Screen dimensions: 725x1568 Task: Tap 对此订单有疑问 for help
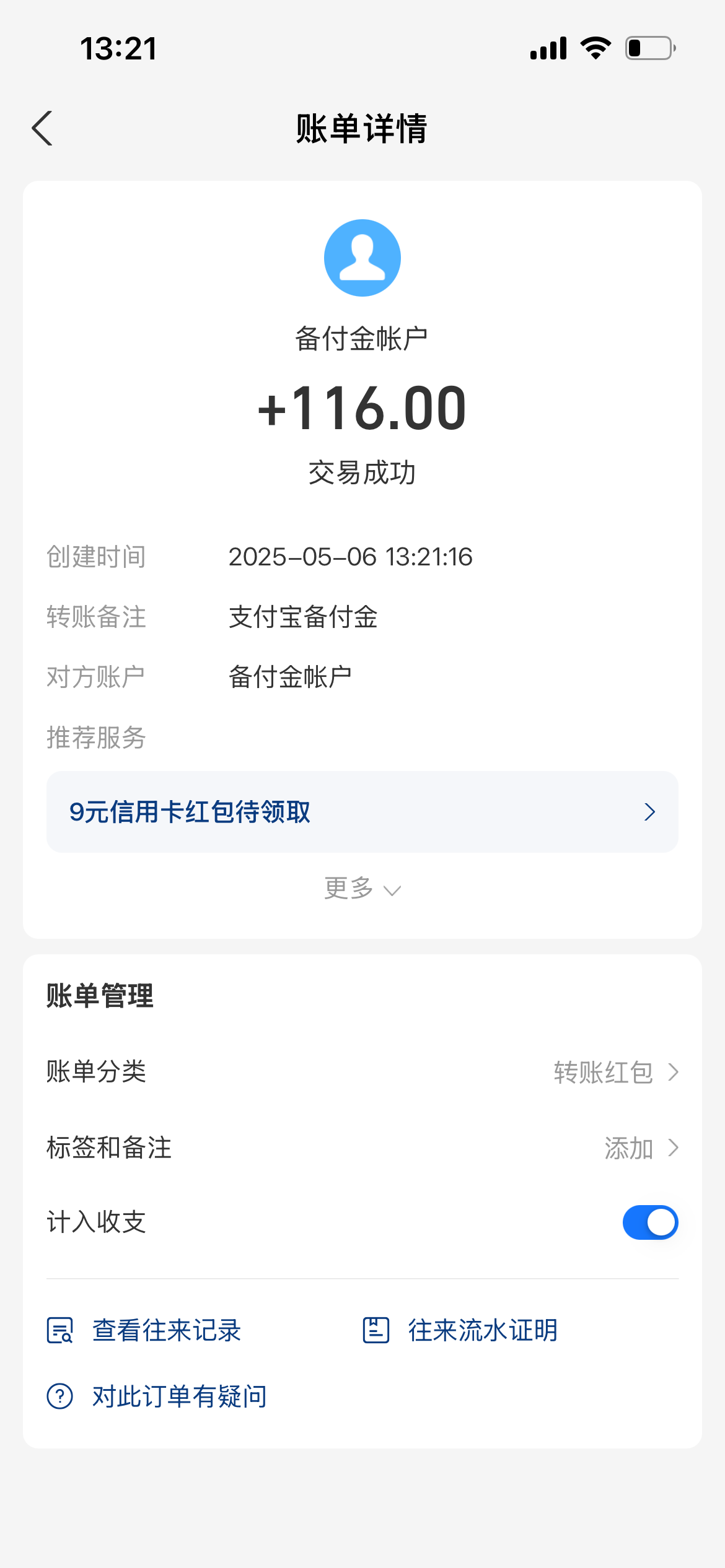[157, 1396]
